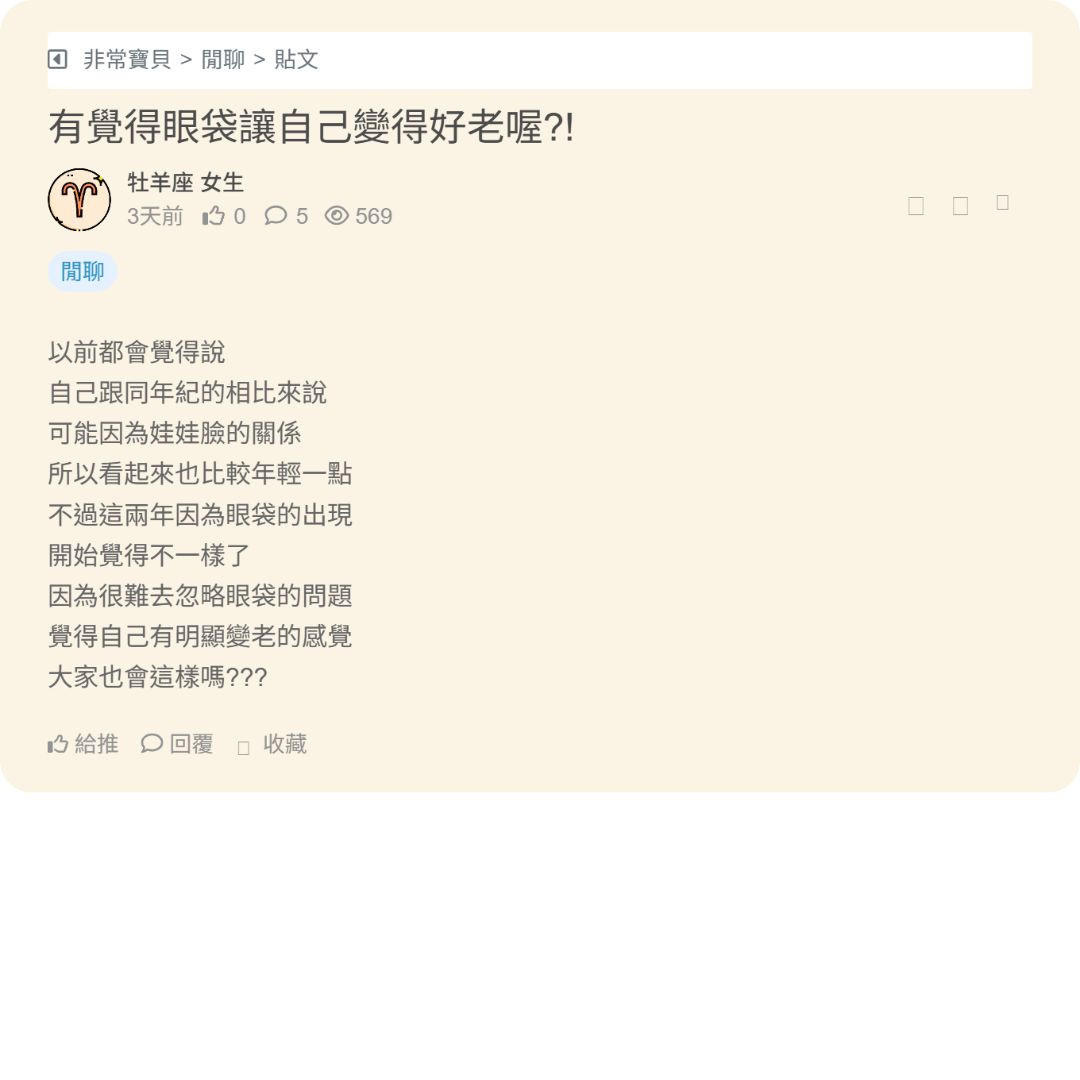The height and width of the screenshot is (1080, 1080).
Task: Select the 閒聊 tag chip
Action: [x=83, y=272]
